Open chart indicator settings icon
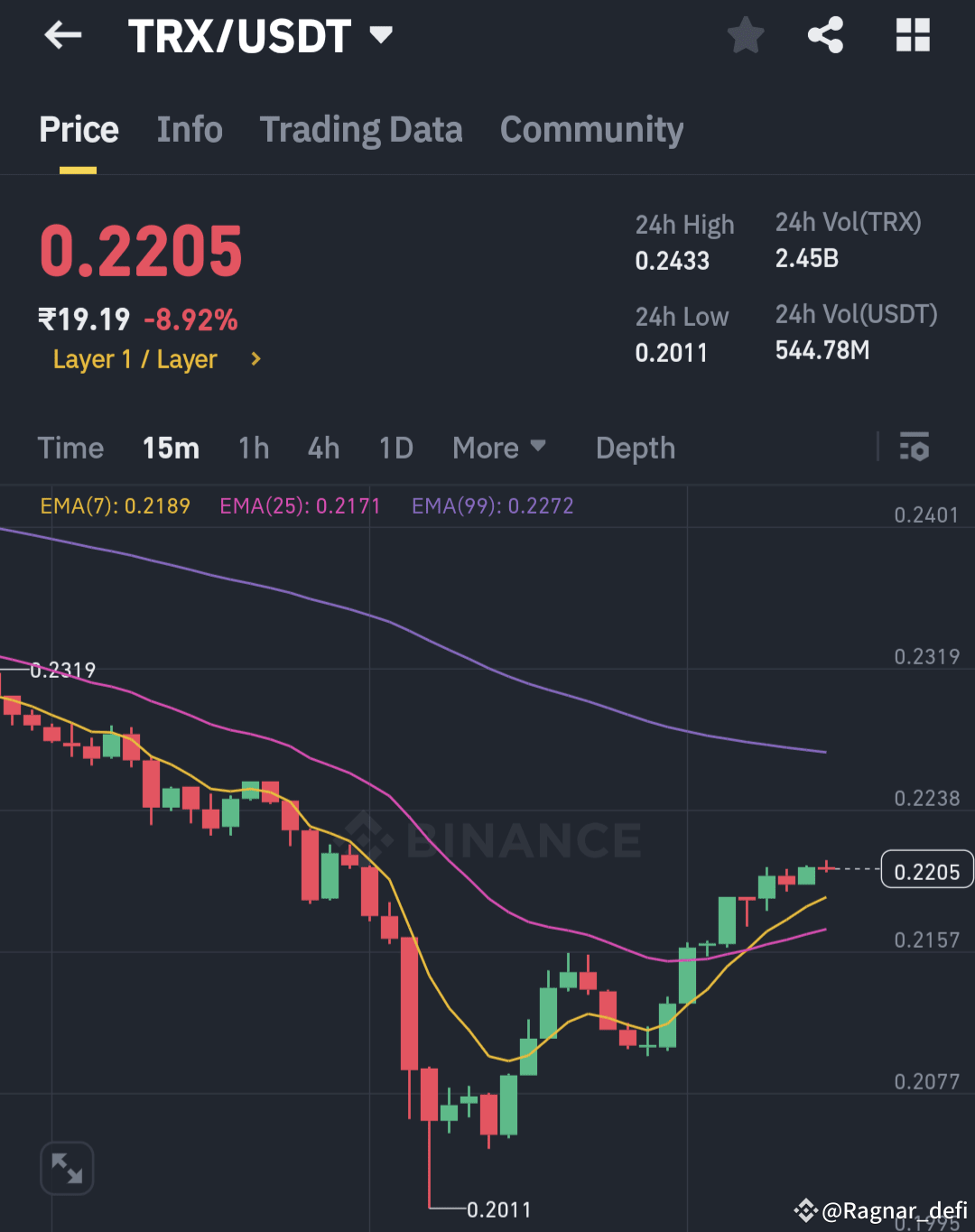This screenshot has height=1232, width=975. click(x=915, y=448)
